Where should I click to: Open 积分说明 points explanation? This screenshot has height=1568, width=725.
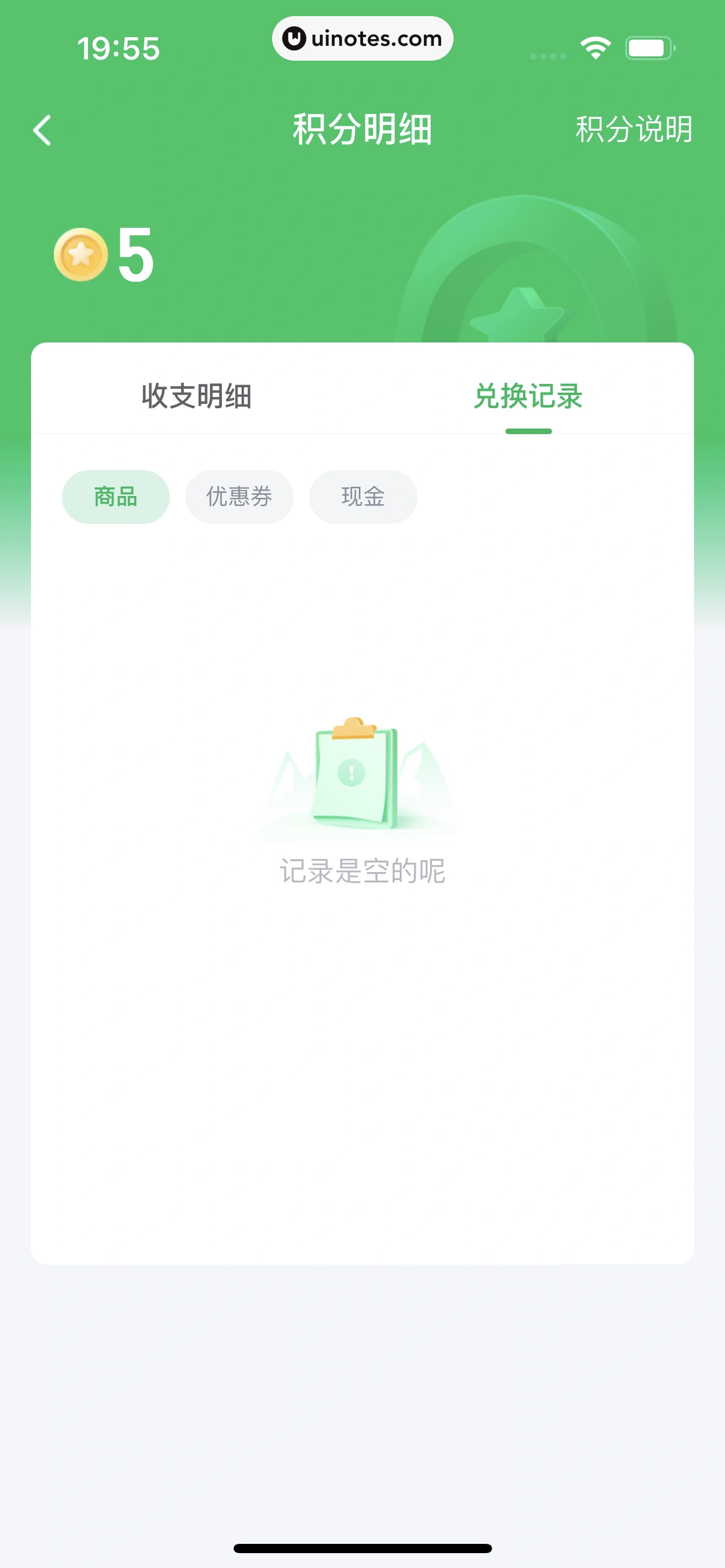point(633,129)
